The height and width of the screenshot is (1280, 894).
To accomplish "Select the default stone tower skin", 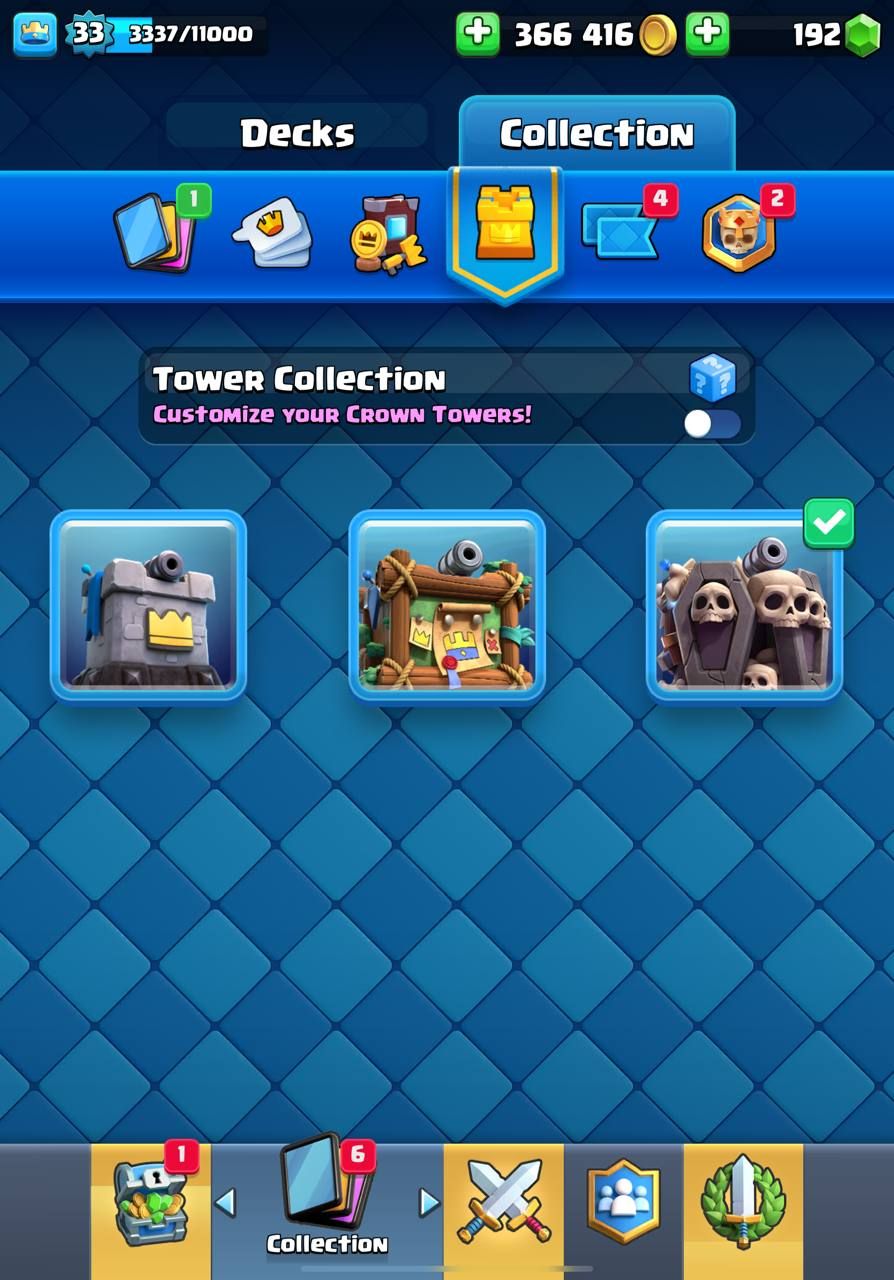I will pos(148,606).
